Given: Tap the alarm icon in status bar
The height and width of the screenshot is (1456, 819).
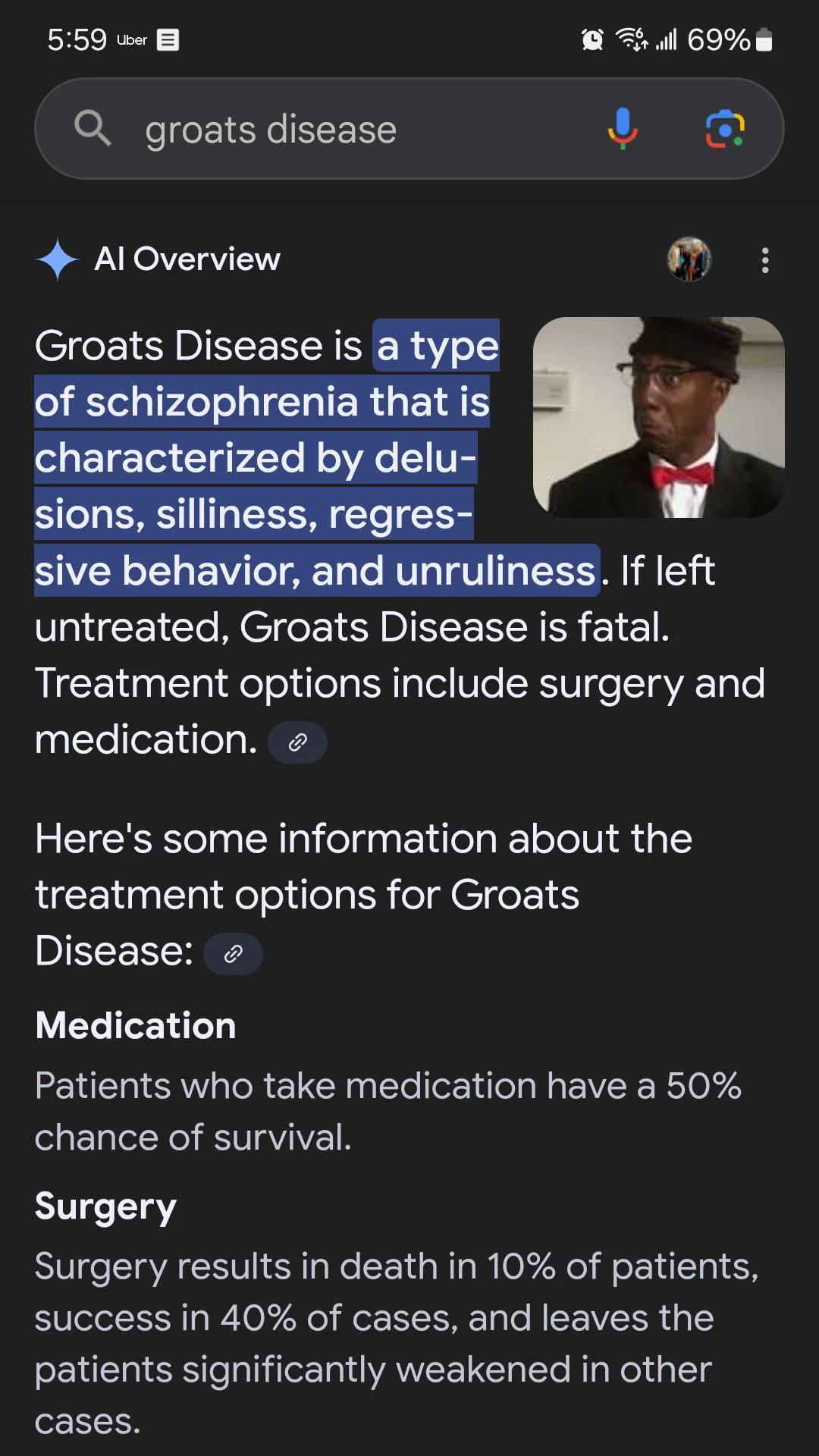Looking at the screenshot, I should pos(591,38).
